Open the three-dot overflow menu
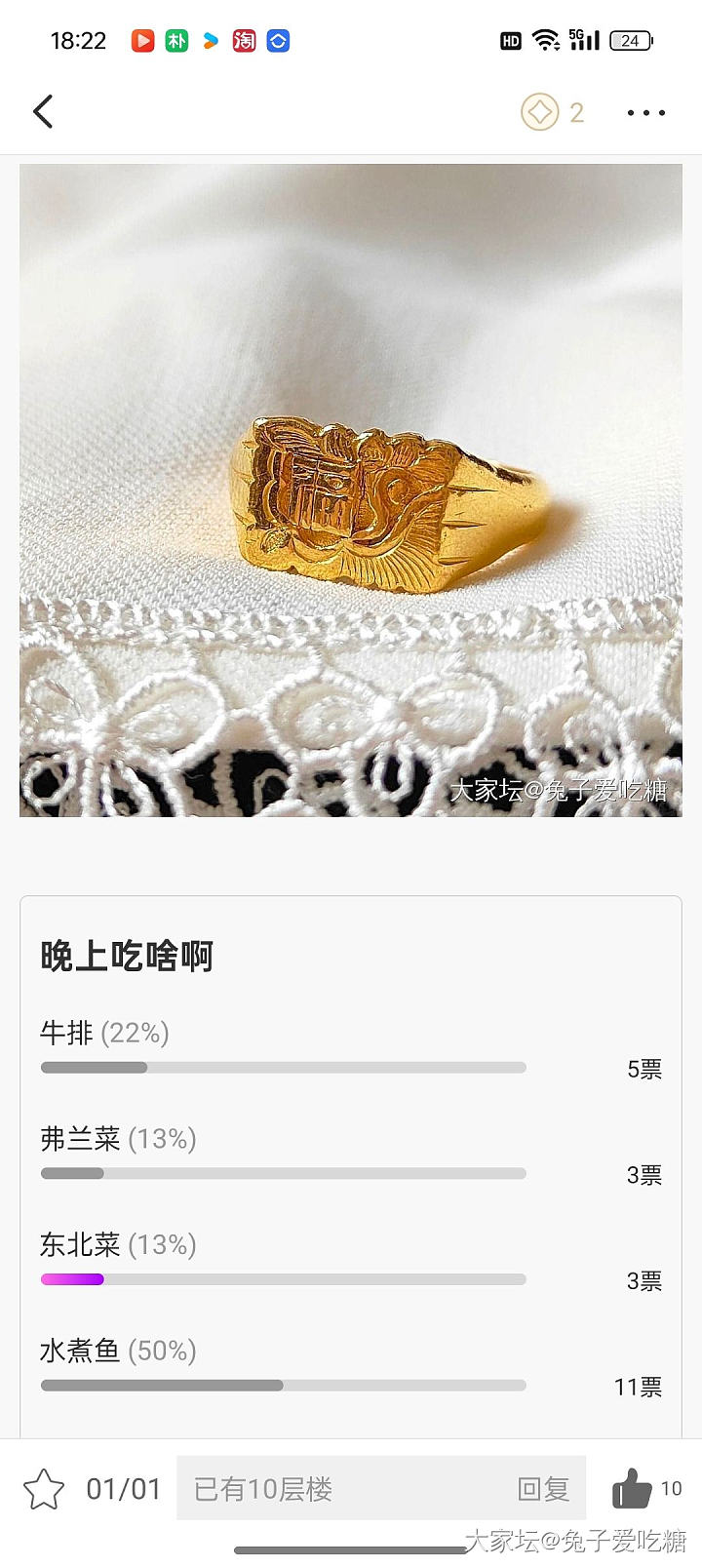The height and width of the screenshot is (1568, 702). 645,113
